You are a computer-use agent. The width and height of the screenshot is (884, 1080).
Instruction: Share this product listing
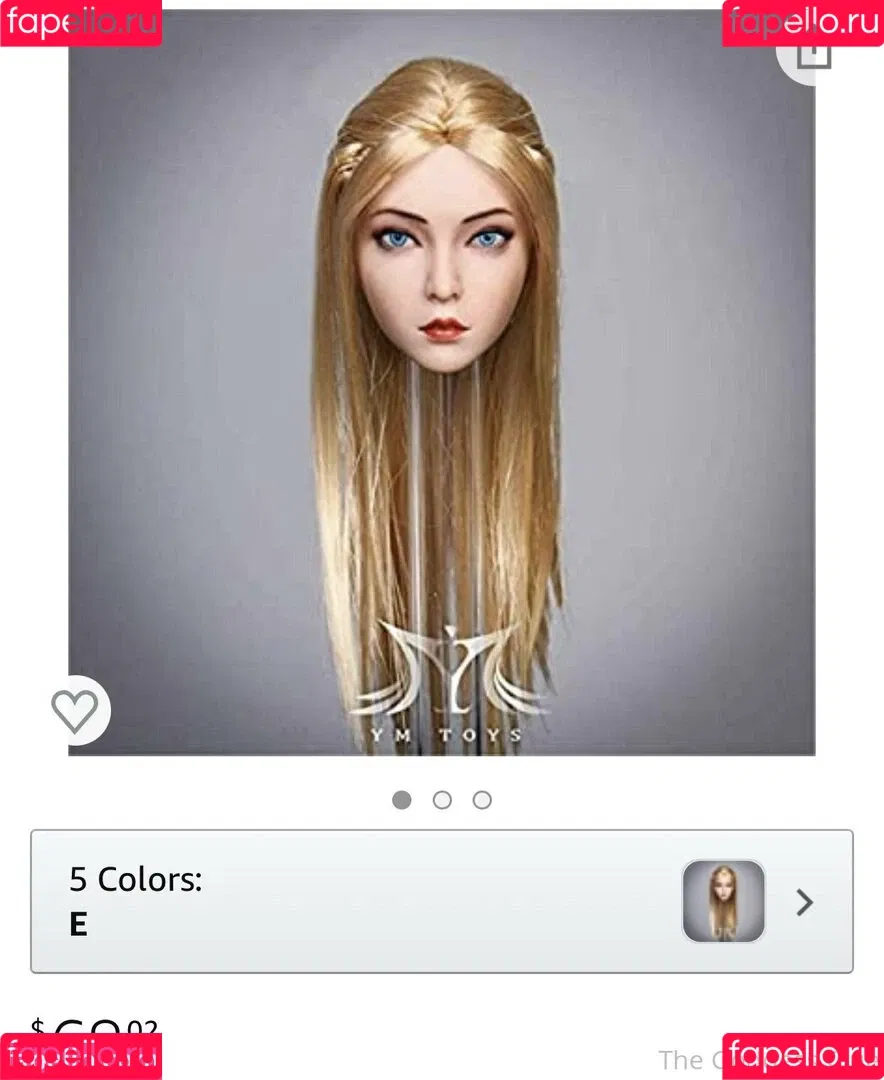click(812, 52)
